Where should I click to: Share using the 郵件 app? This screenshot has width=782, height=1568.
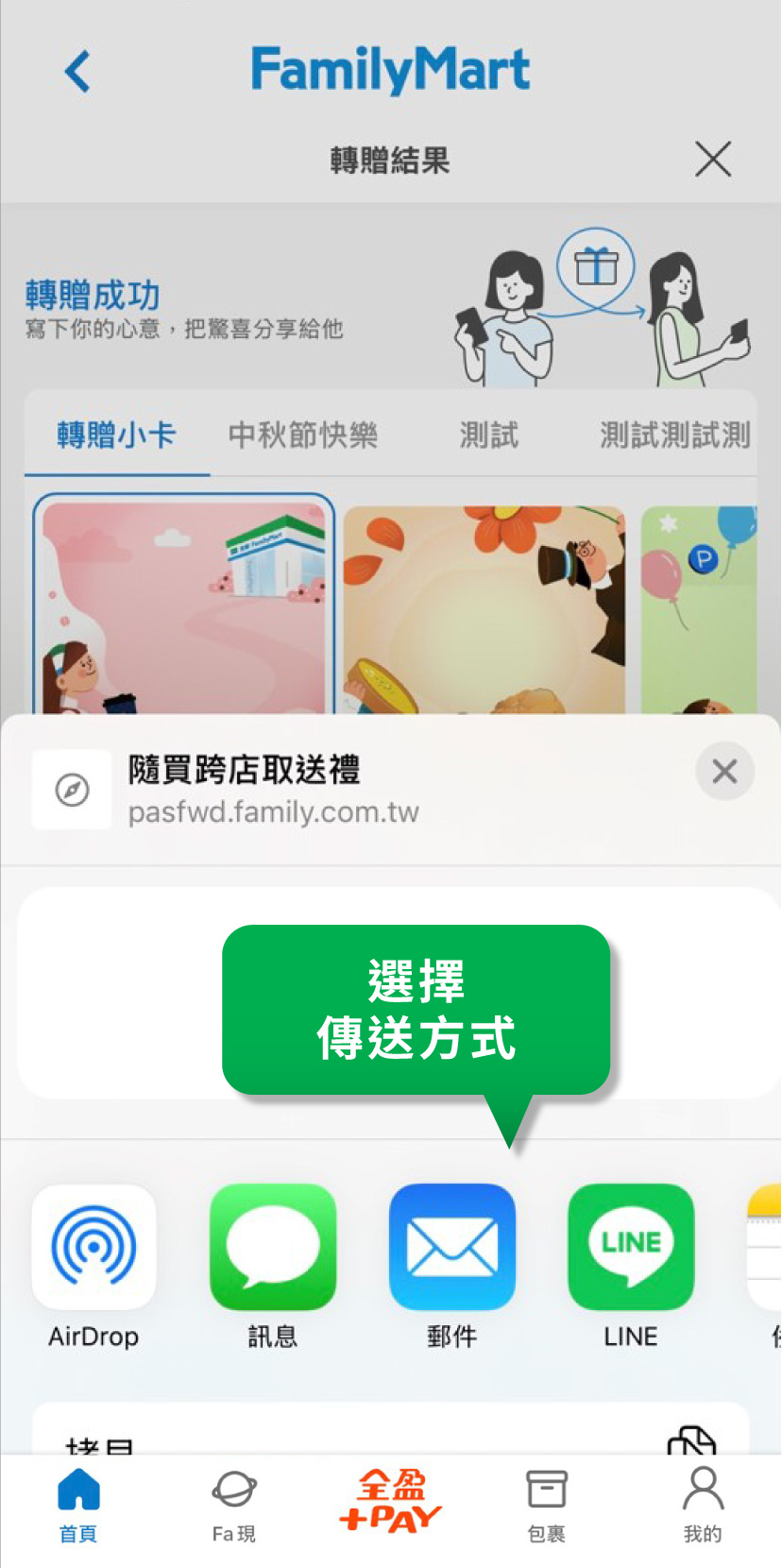tap(451, 1247)
